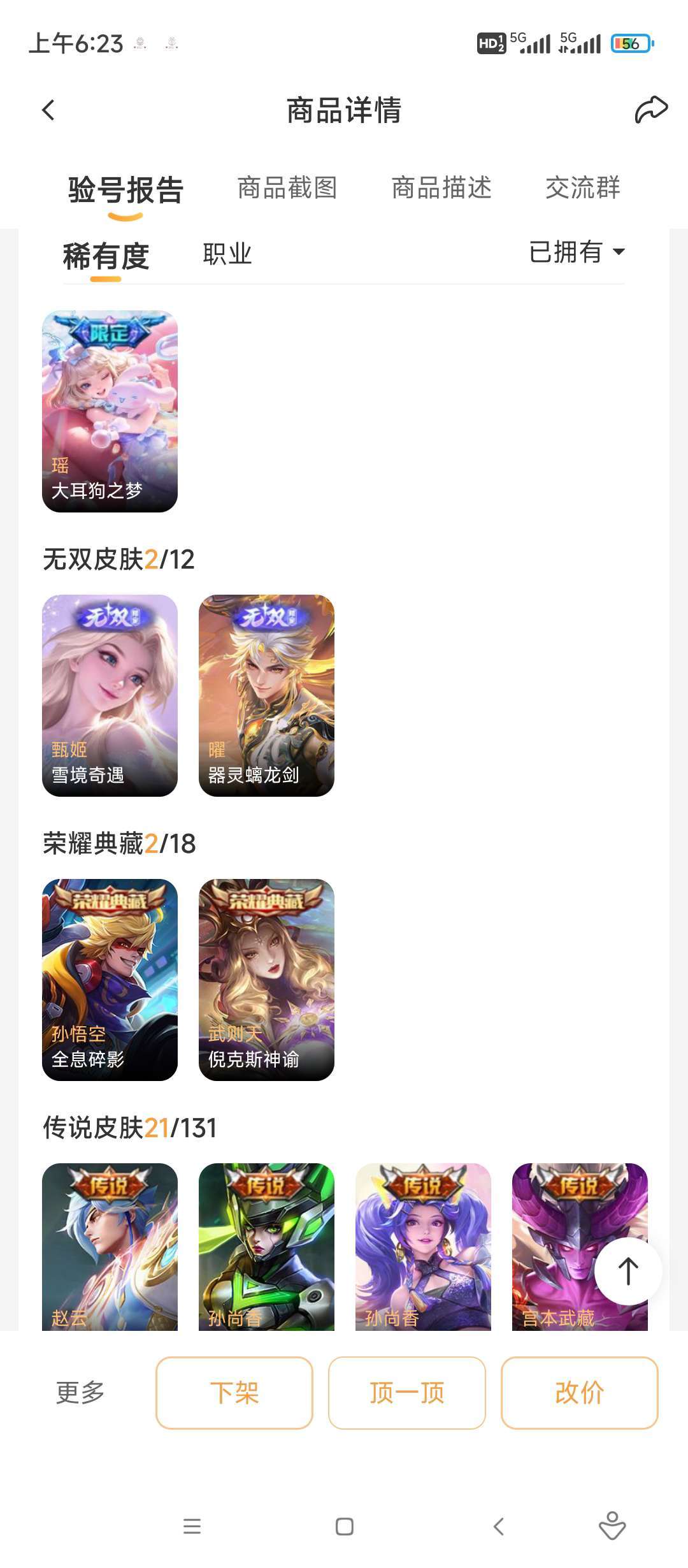Tap the 改价 button to change price
Screen dimensions: 688x1568
(578, 1393)
